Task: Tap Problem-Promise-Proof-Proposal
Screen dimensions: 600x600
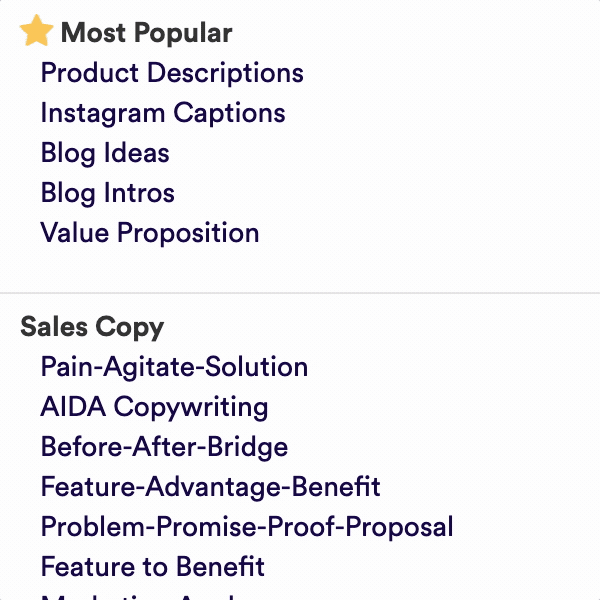Action: (247, 527)
